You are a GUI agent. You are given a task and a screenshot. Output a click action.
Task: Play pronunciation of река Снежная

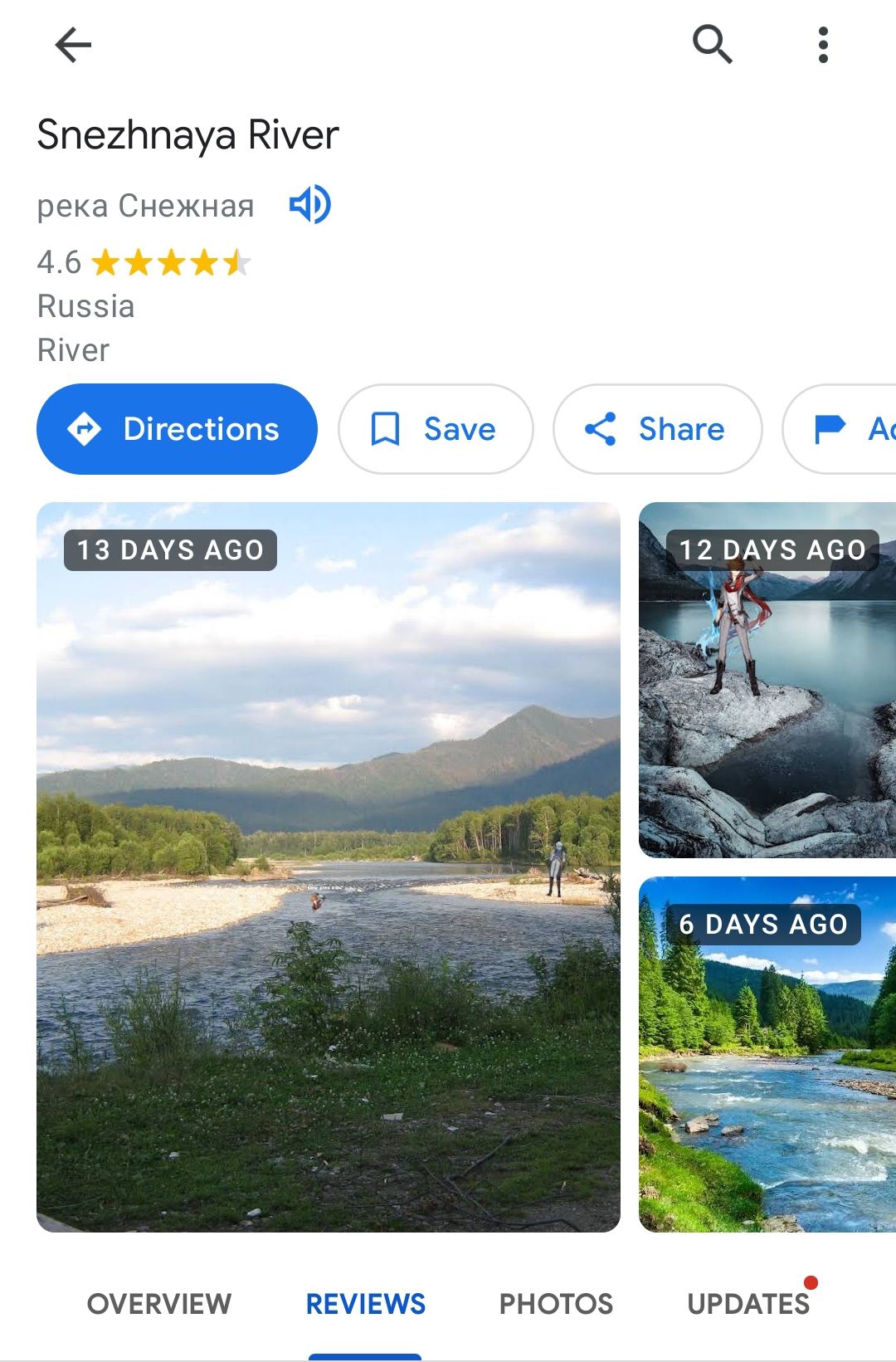[x=309, y=204]
